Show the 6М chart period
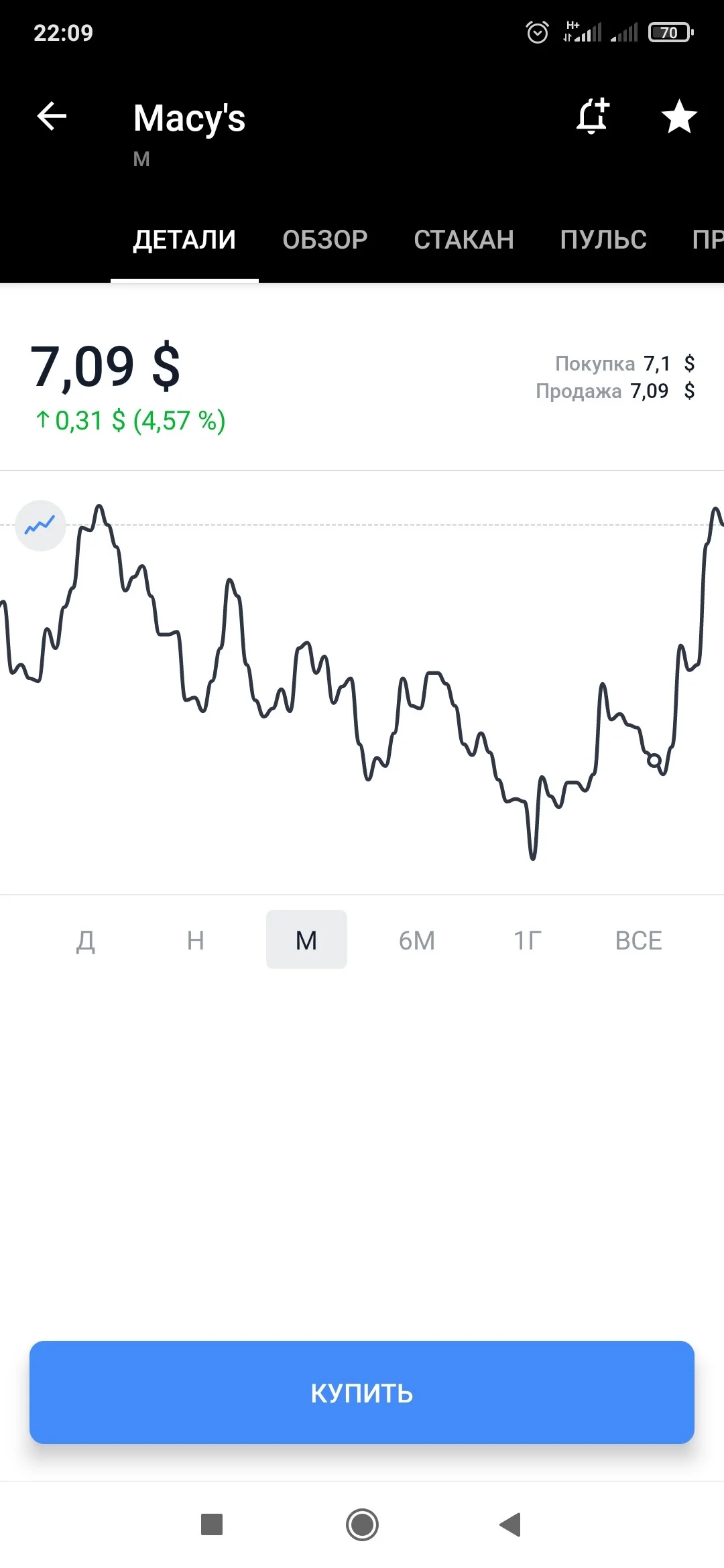The height and width of the screenshot is (1568, 724). (x=417, y=940)
